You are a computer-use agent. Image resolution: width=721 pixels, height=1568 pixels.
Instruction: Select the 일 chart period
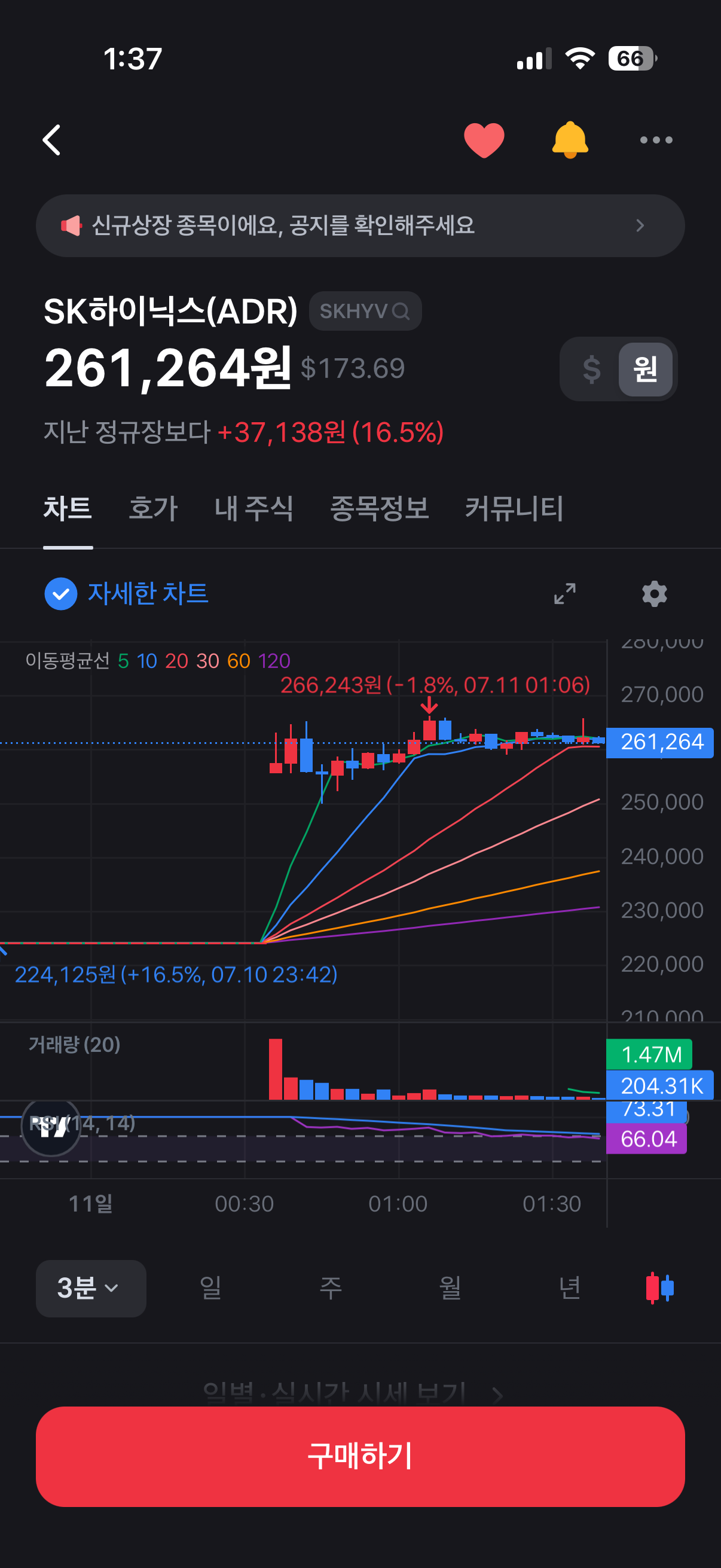coord(210,1288)
